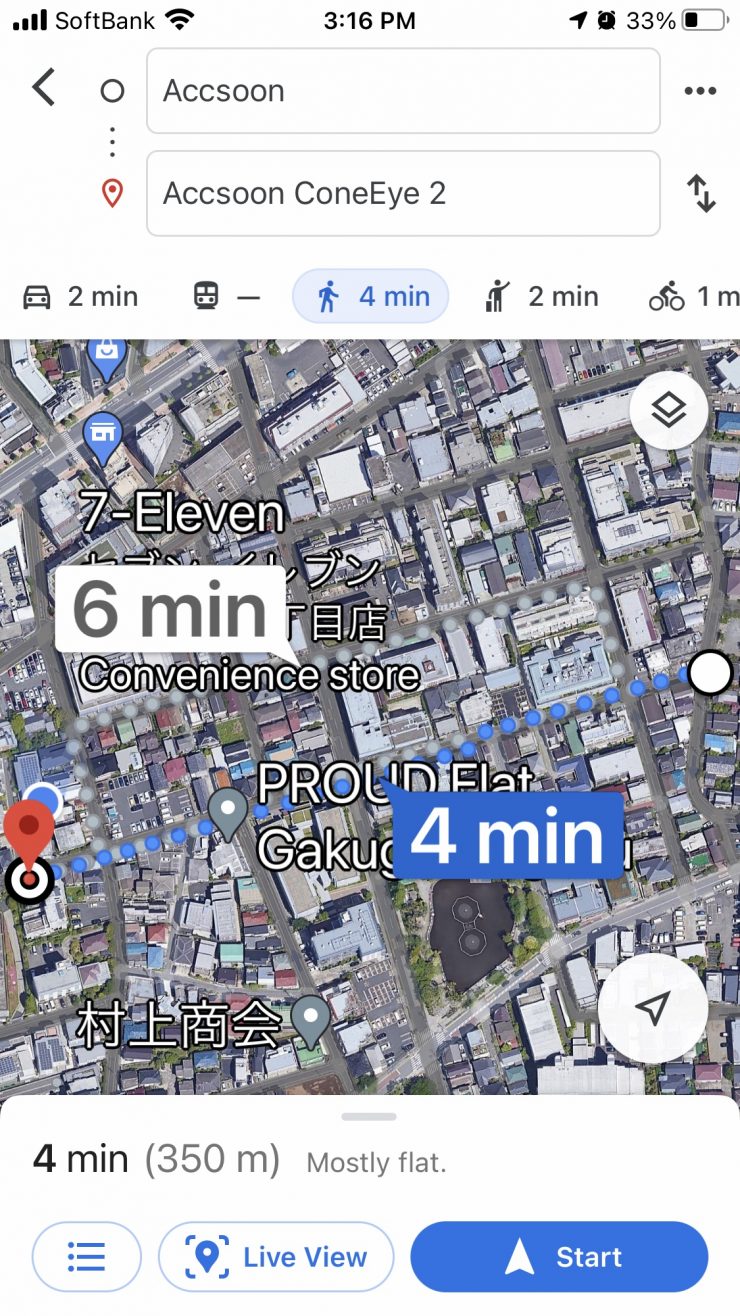Open the map layers button

point(668,410)
